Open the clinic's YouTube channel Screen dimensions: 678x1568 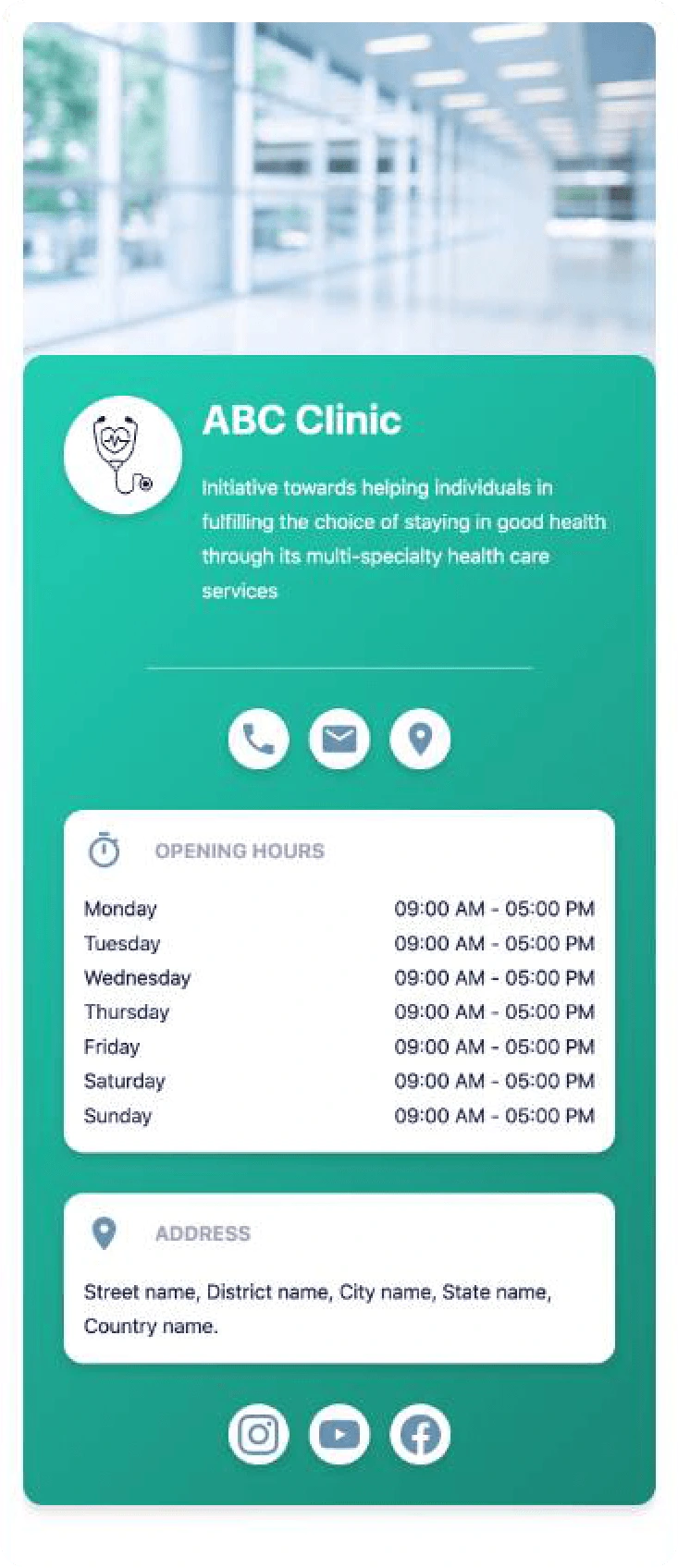[x=339, y=1434]
